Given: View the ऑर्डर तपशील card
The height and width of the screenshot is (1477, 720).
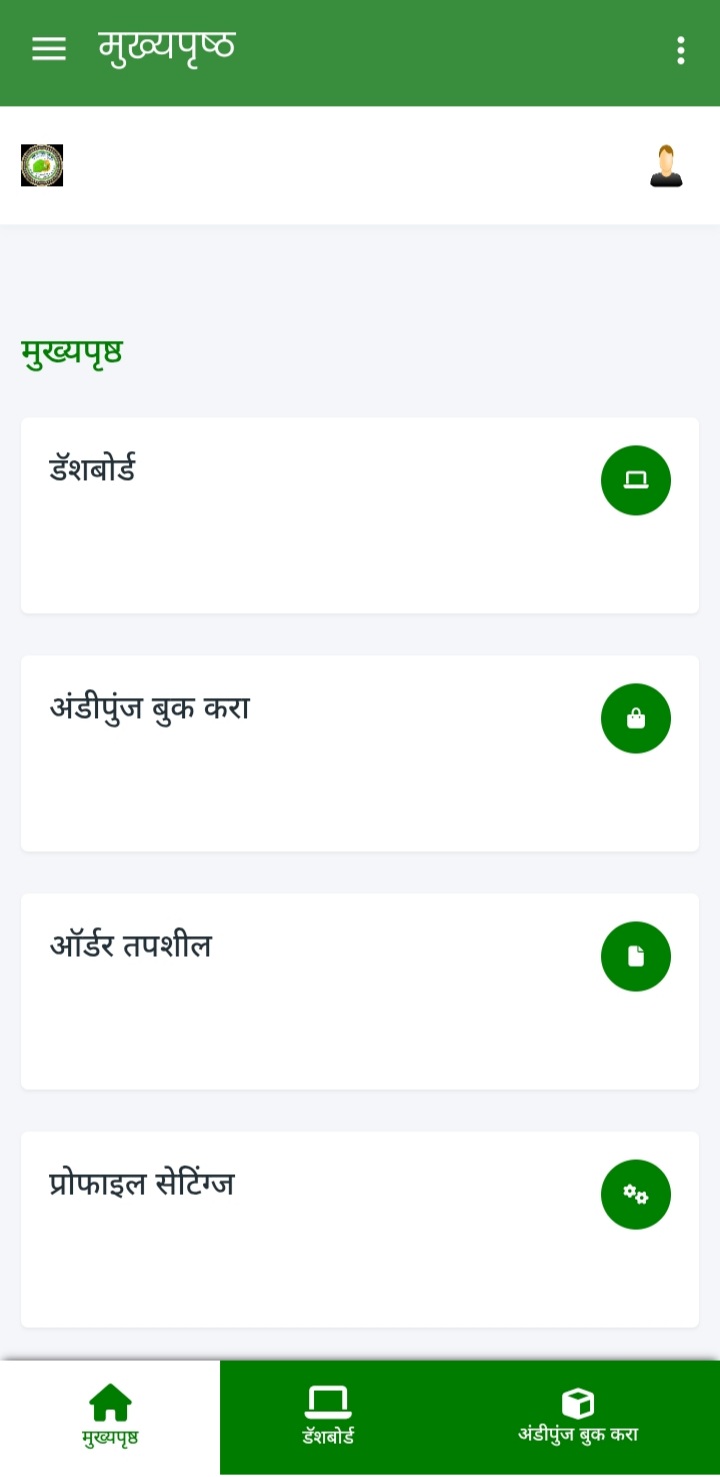Looking at the screenshot, I should point(360,991).
